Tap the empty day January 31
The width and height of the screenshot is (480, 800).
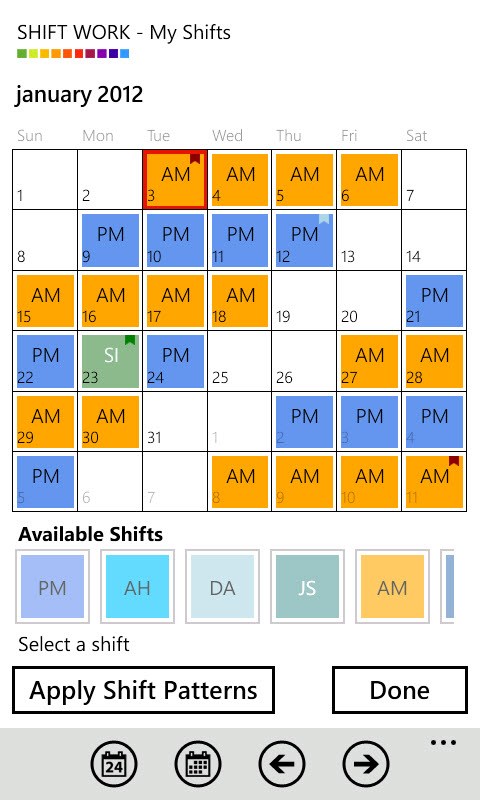pos(175,421)
